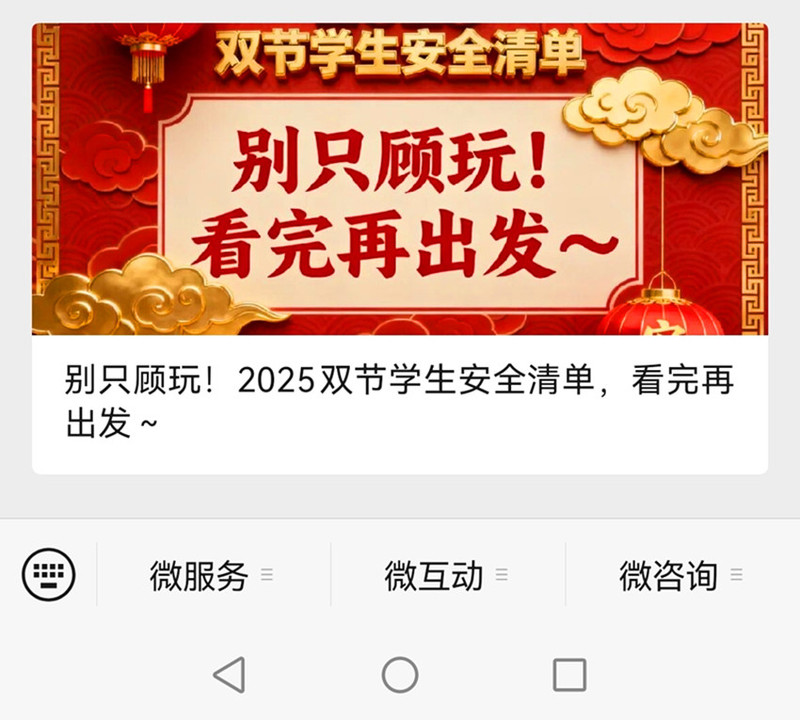Go back using the system back button

229,675
